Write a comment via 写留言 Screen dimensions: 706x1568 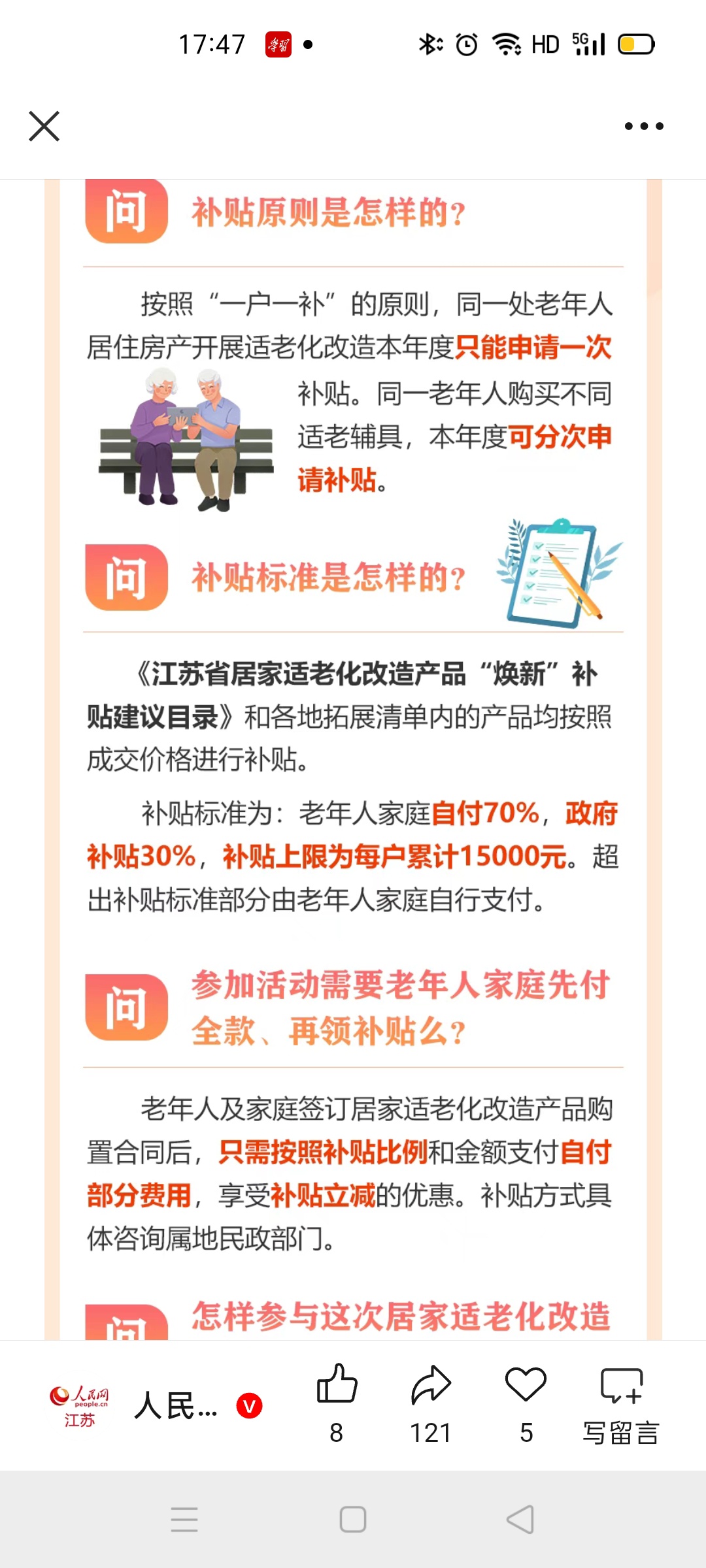(621, 1401)
